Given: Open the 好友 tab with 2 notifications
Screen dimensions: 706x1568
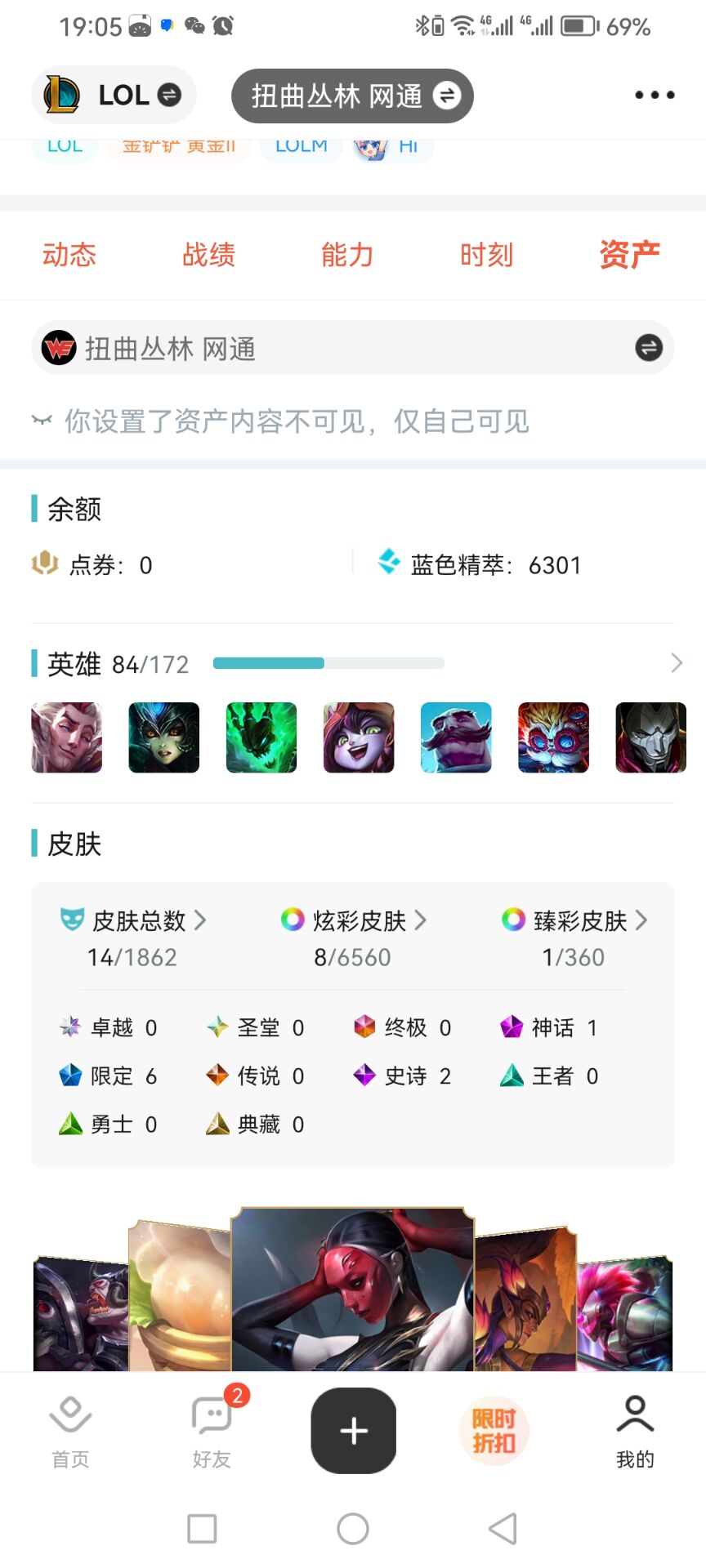Looking at the screenshot, I should coord(212,1431).
